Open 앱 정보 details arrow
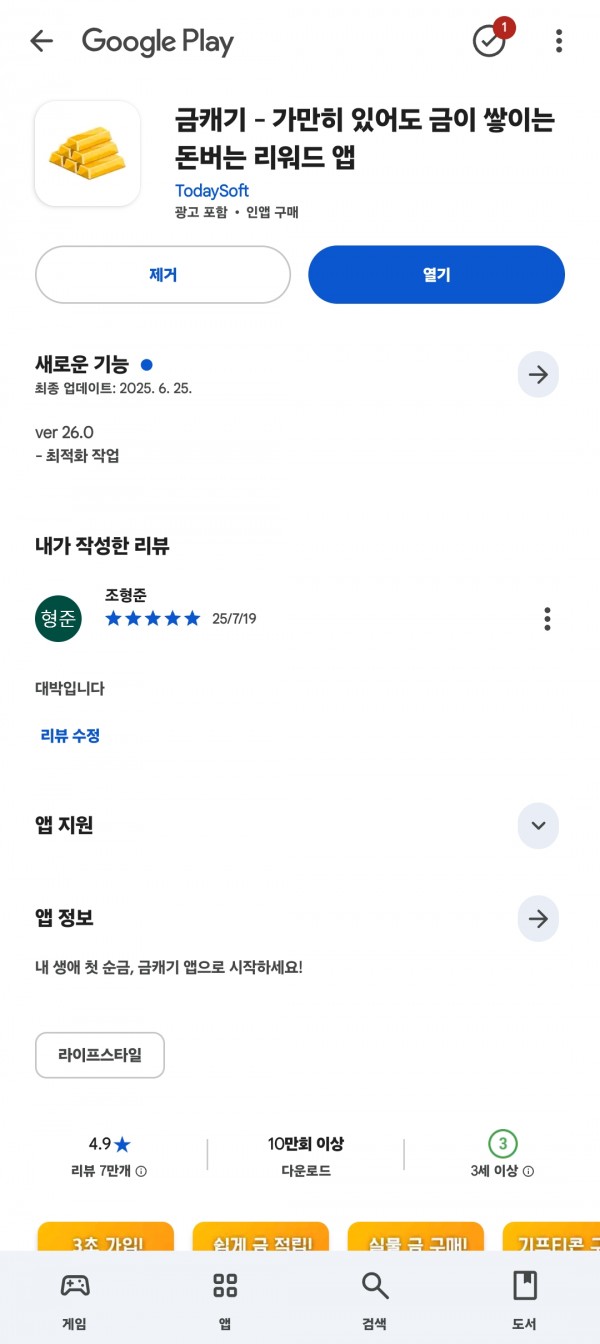 coord(538,919)
